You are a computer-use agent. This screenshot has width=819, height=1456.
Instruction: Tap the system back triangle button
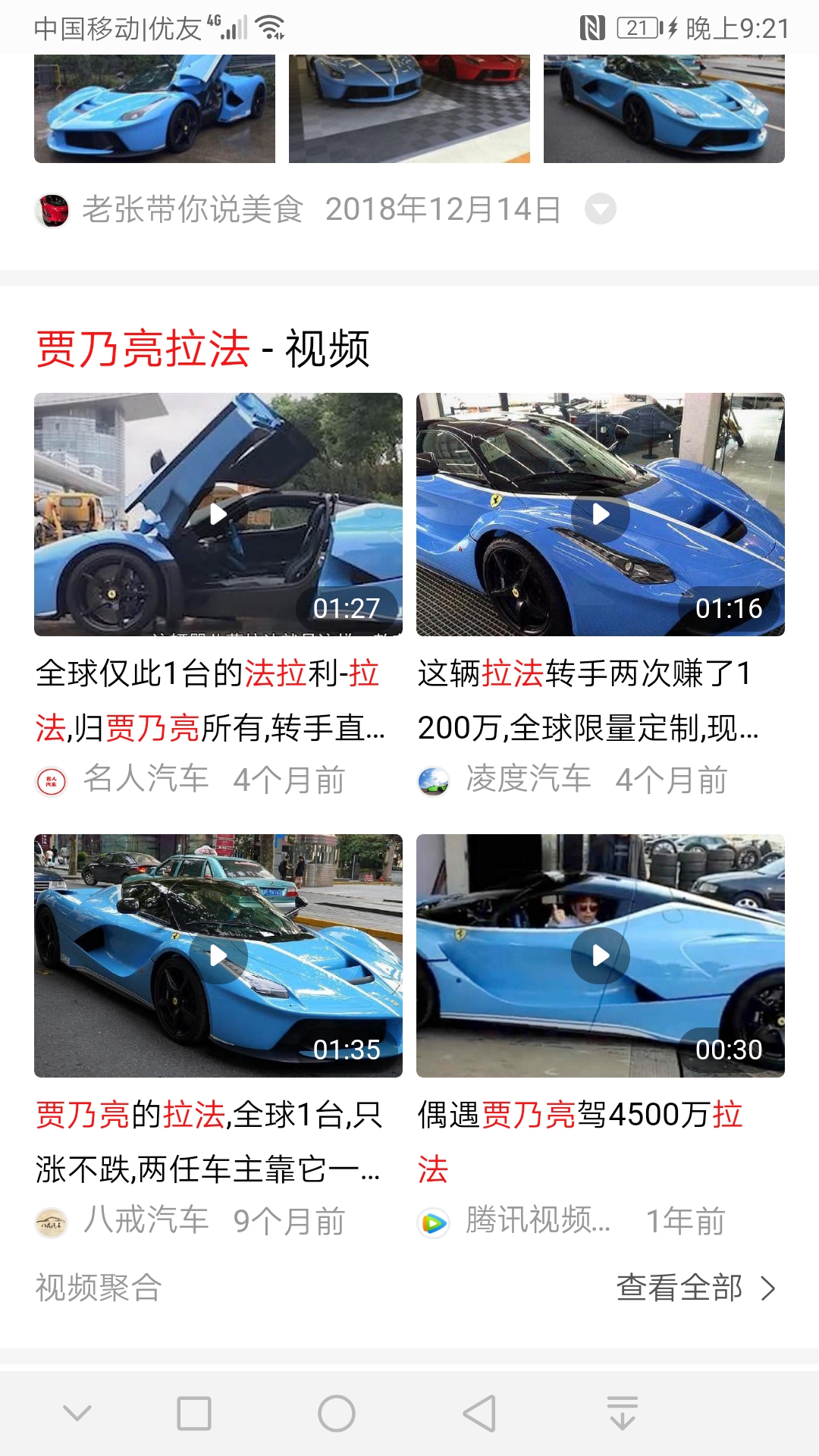pyautogui.click(x=479, y=1414)
